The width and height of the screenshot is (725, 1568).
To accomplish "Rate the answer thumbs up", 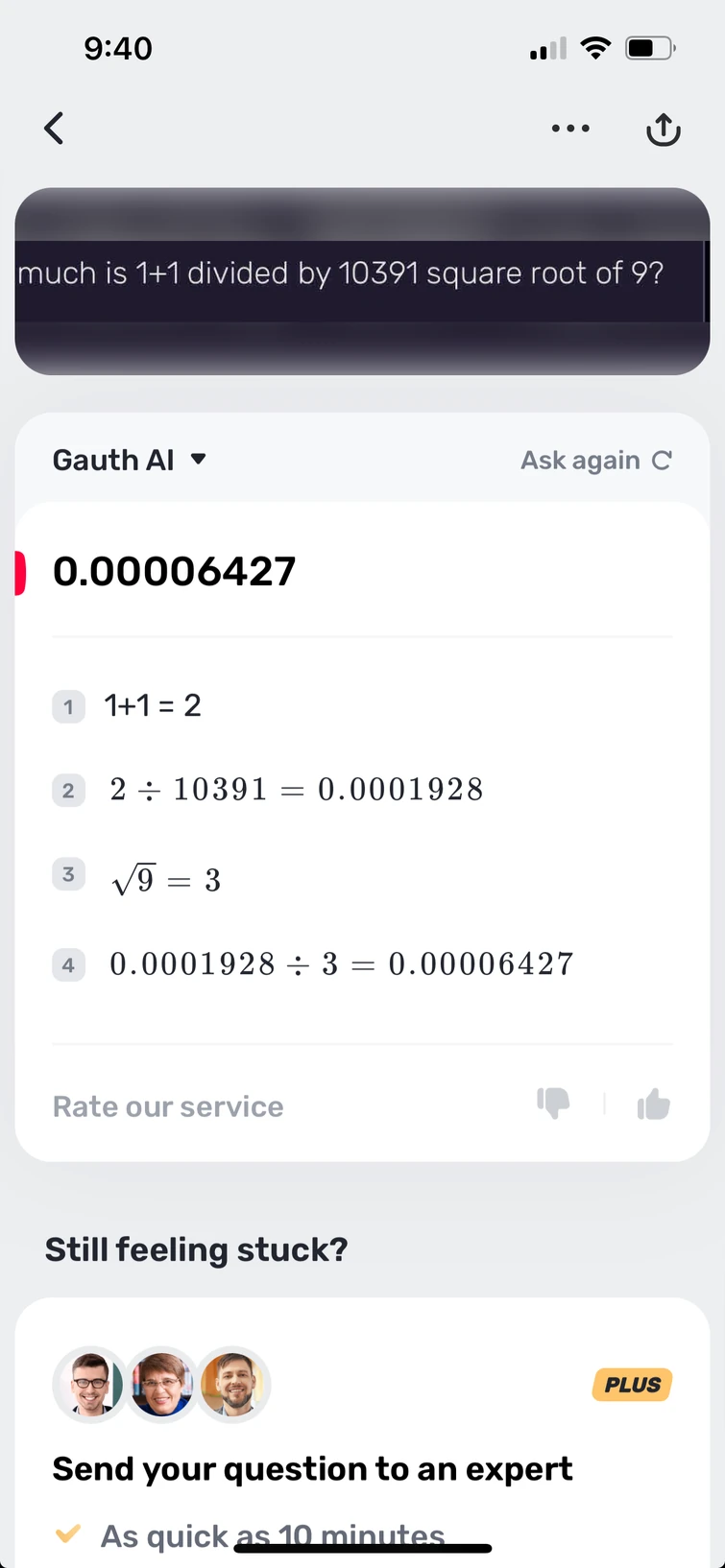I will tap(653, 1105).
